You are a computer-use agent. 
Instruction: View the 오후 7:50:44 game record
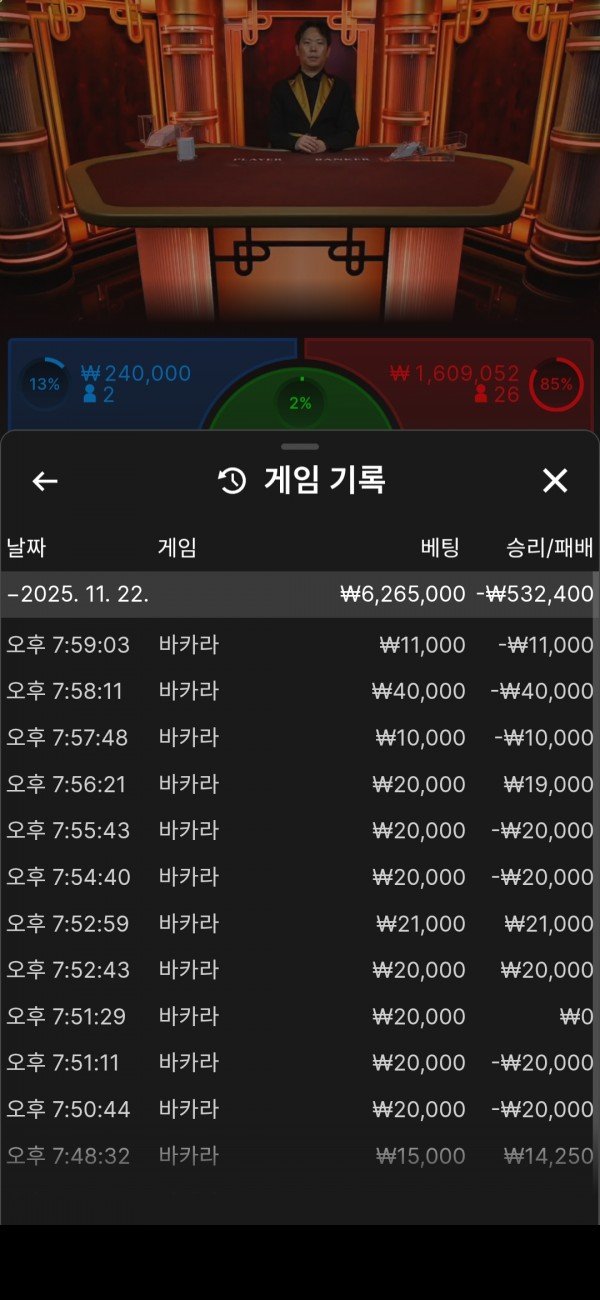[x=300, y=1109]
